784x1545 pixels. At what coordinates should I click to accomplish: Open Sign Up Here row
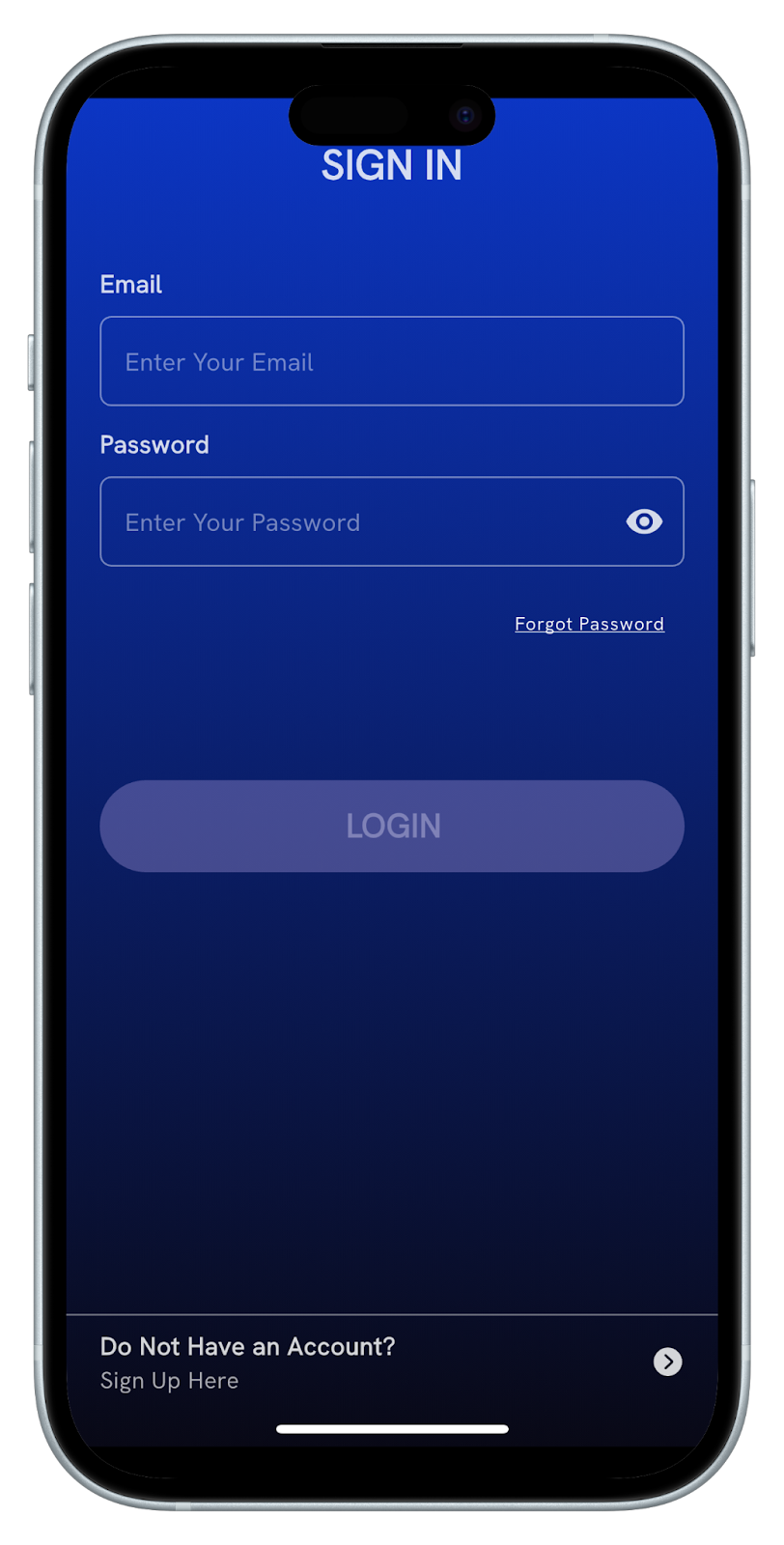point(391,1362)
